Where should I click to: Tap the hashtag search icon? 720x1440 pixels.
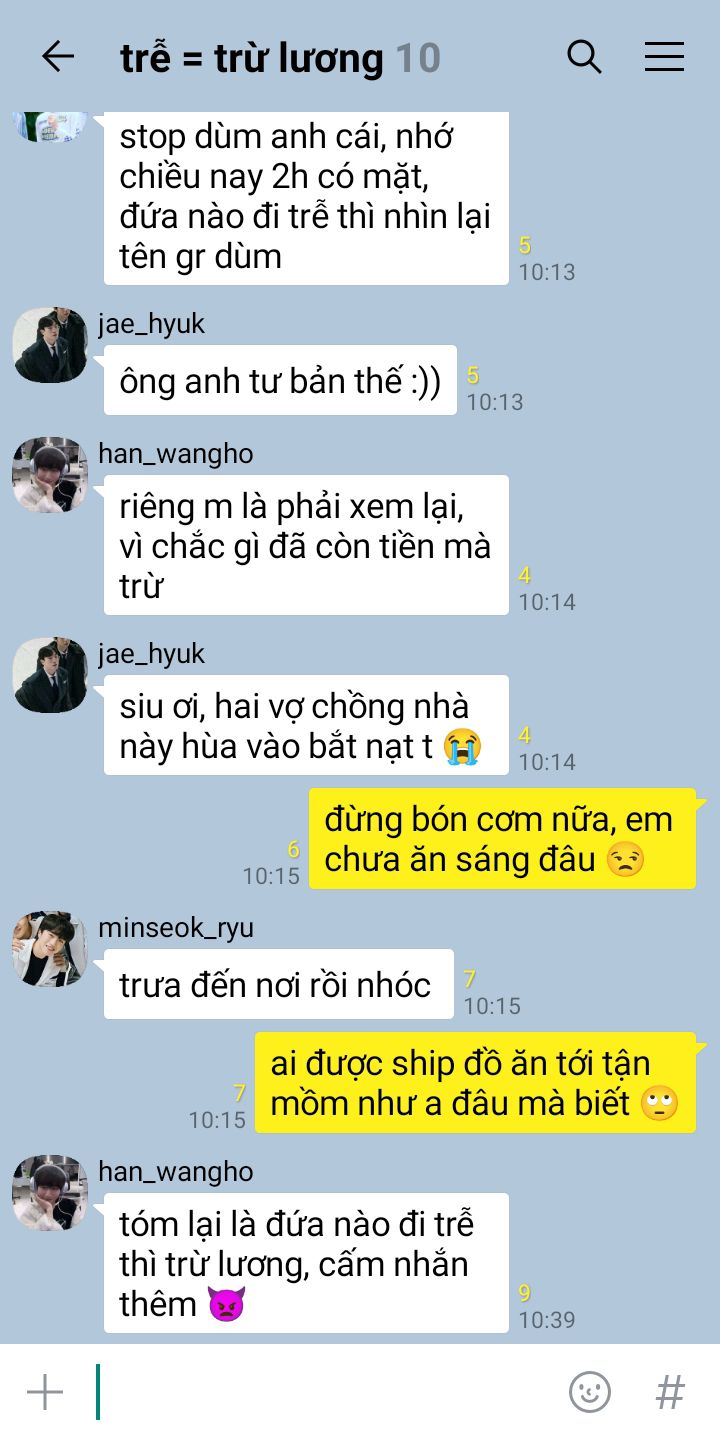pyautogui.click(x=669, y=1391)
